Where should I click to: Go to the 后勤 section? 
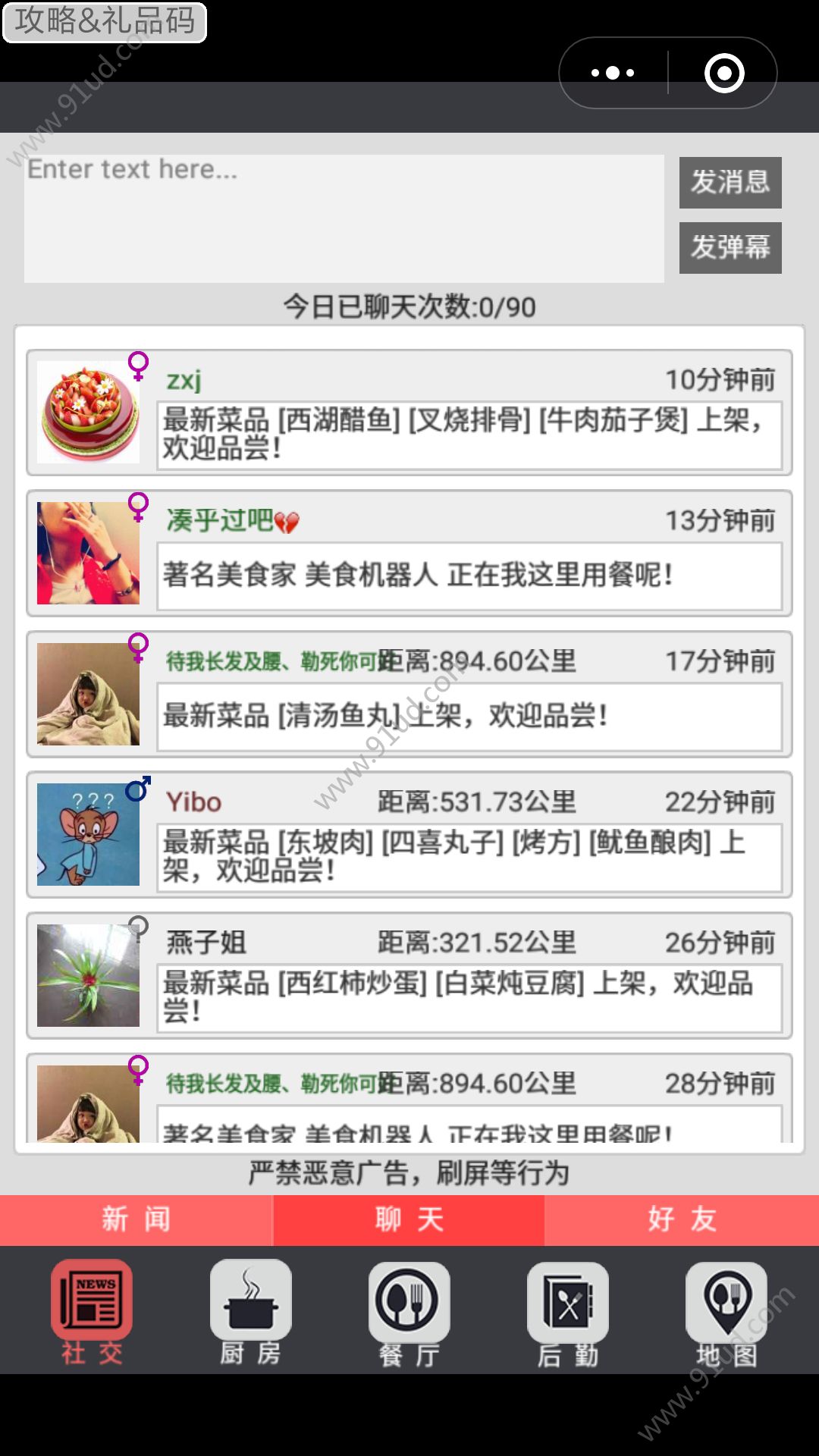(567, 1310)
